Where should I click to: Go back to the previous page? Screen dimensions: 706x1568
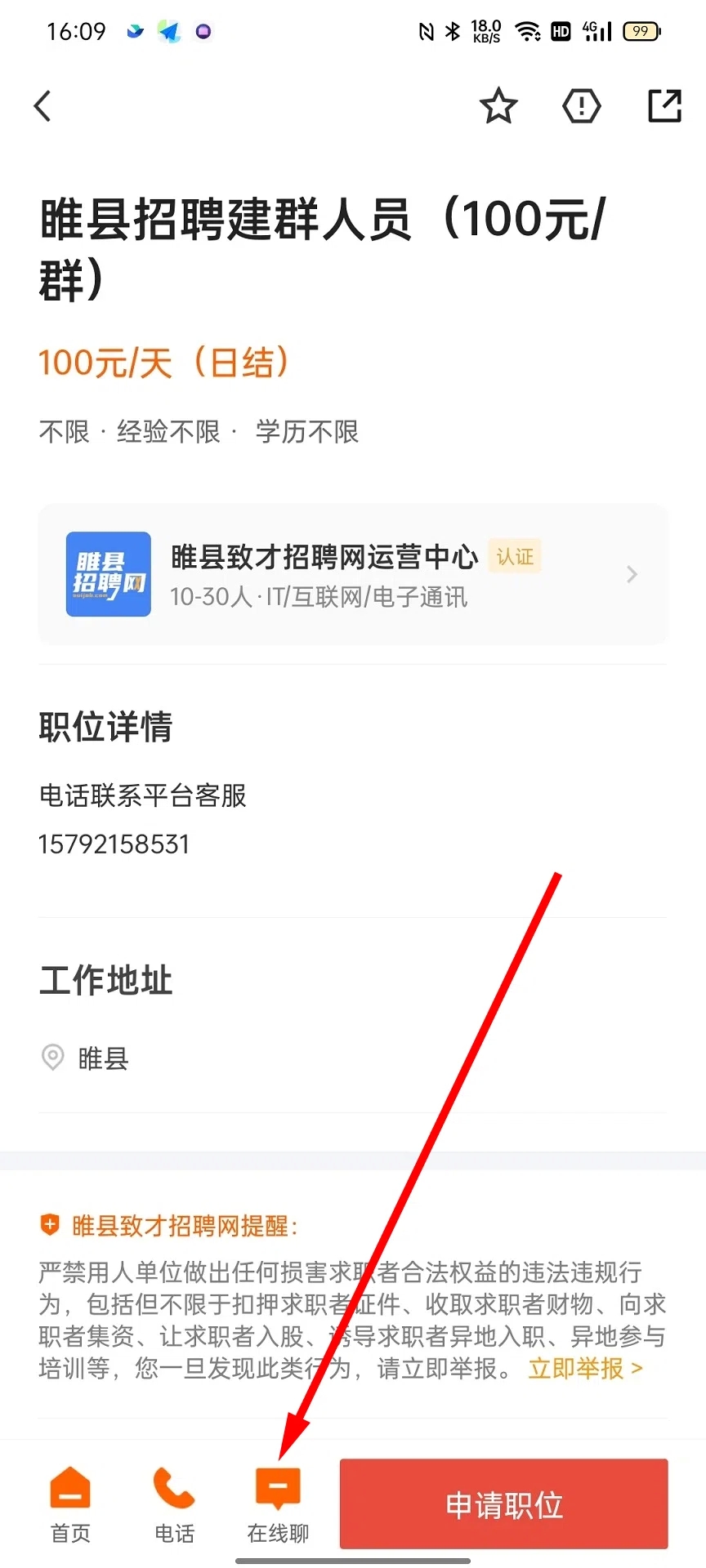(x=43, y=106)
